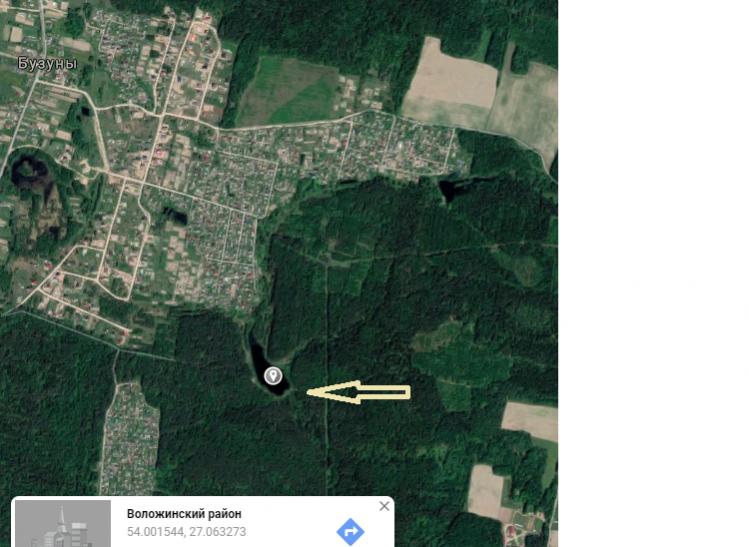This screenshot has width=749, height=547.
Task: Tap the gray location pin on the map
Action: (273, 376)
